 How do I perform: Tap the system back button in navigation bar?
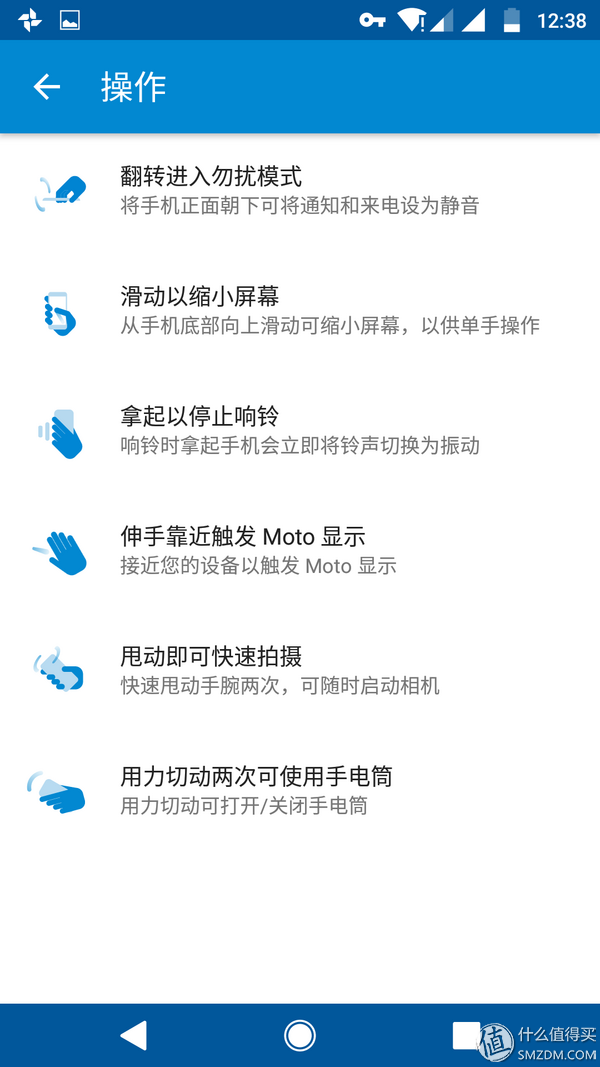133,1035
